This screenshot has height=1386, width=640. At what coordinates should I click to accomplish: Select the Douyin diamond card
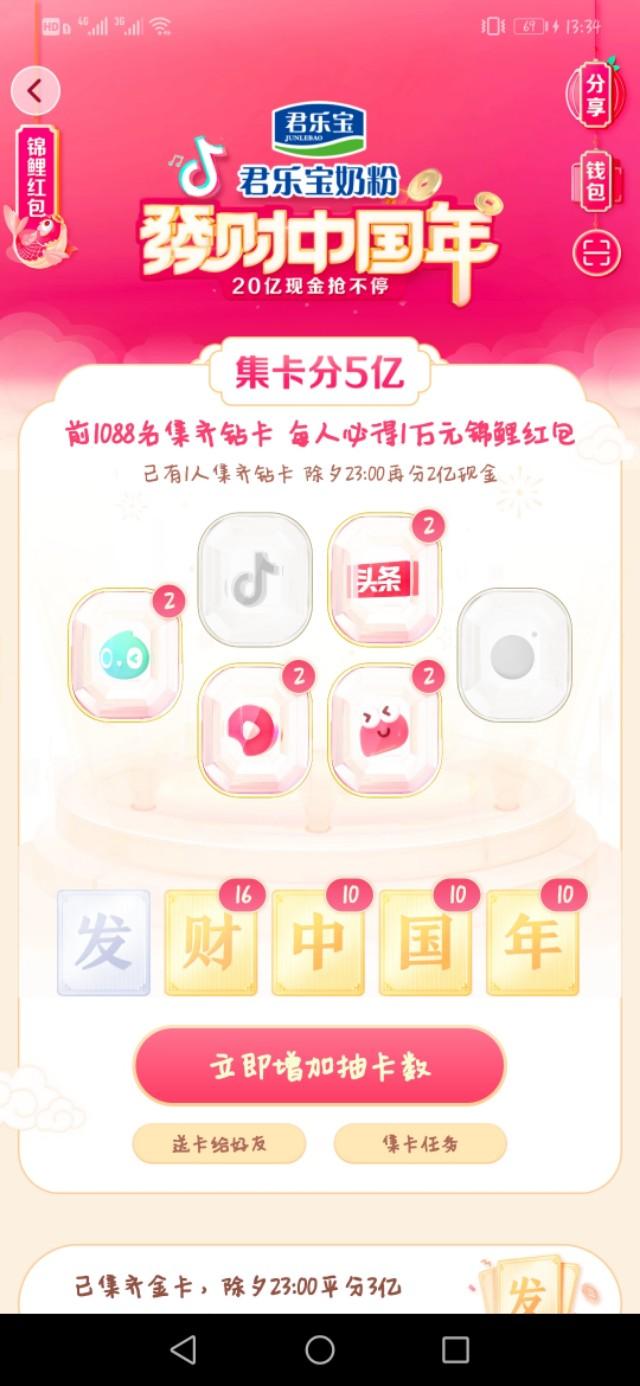pyautogui.click(x=255, y=581)
